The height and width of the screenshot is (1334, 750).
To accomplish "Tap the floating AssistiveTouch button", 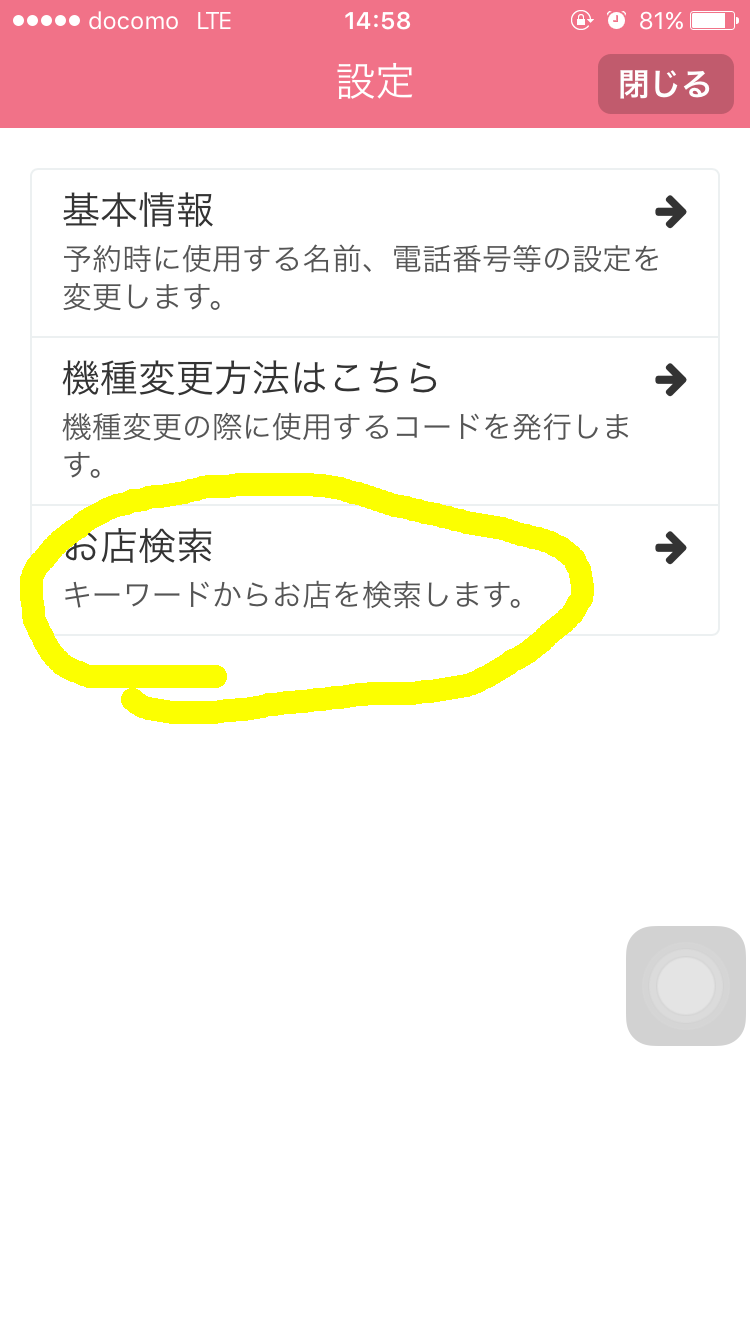I will coord(686,986).
